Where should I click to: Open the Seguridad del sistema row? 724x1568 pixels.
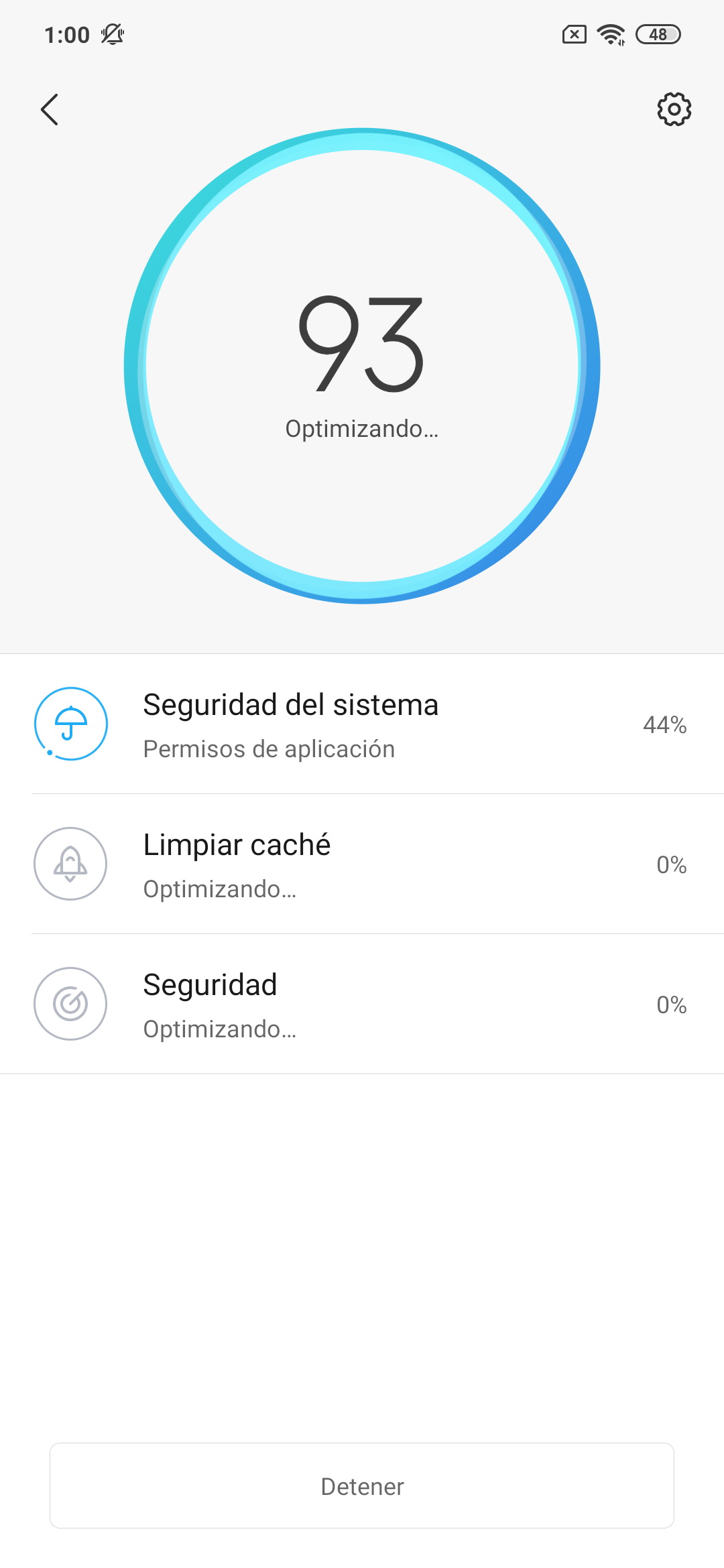click(x=362, y=724)
